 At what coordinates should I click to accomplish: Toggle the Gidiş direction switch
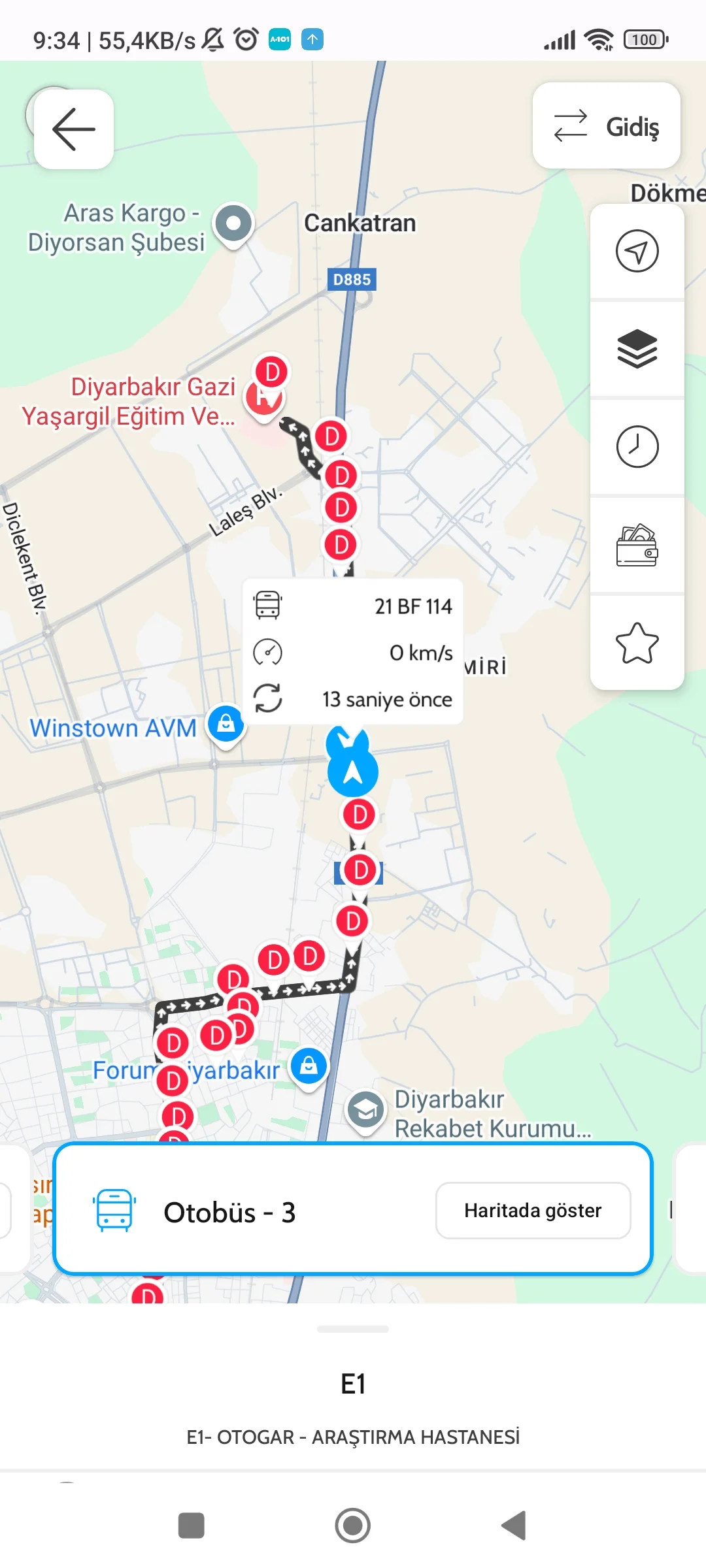(x=606, y=126)
